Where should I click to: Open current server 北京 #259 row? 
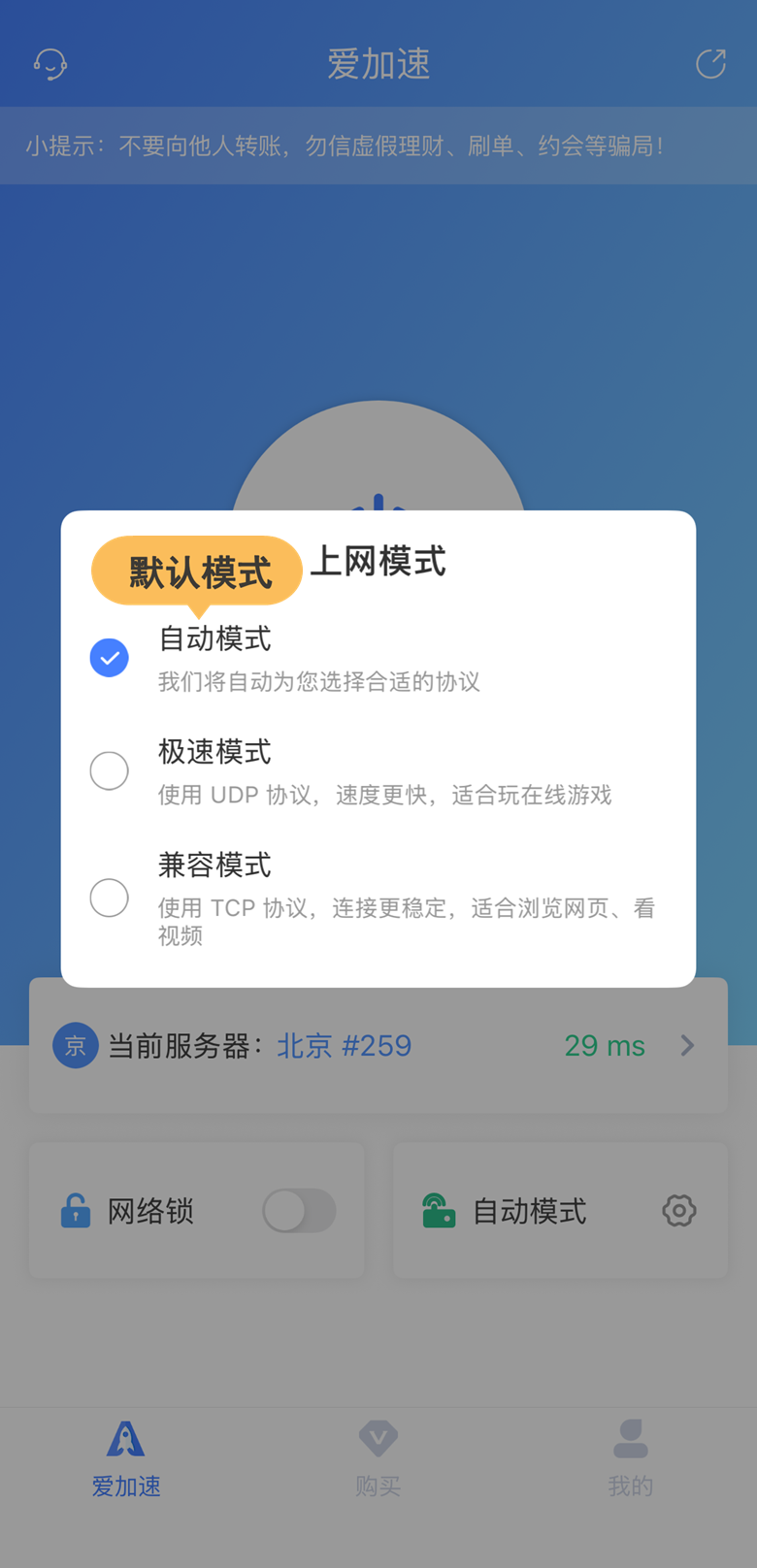(378, 1046)
